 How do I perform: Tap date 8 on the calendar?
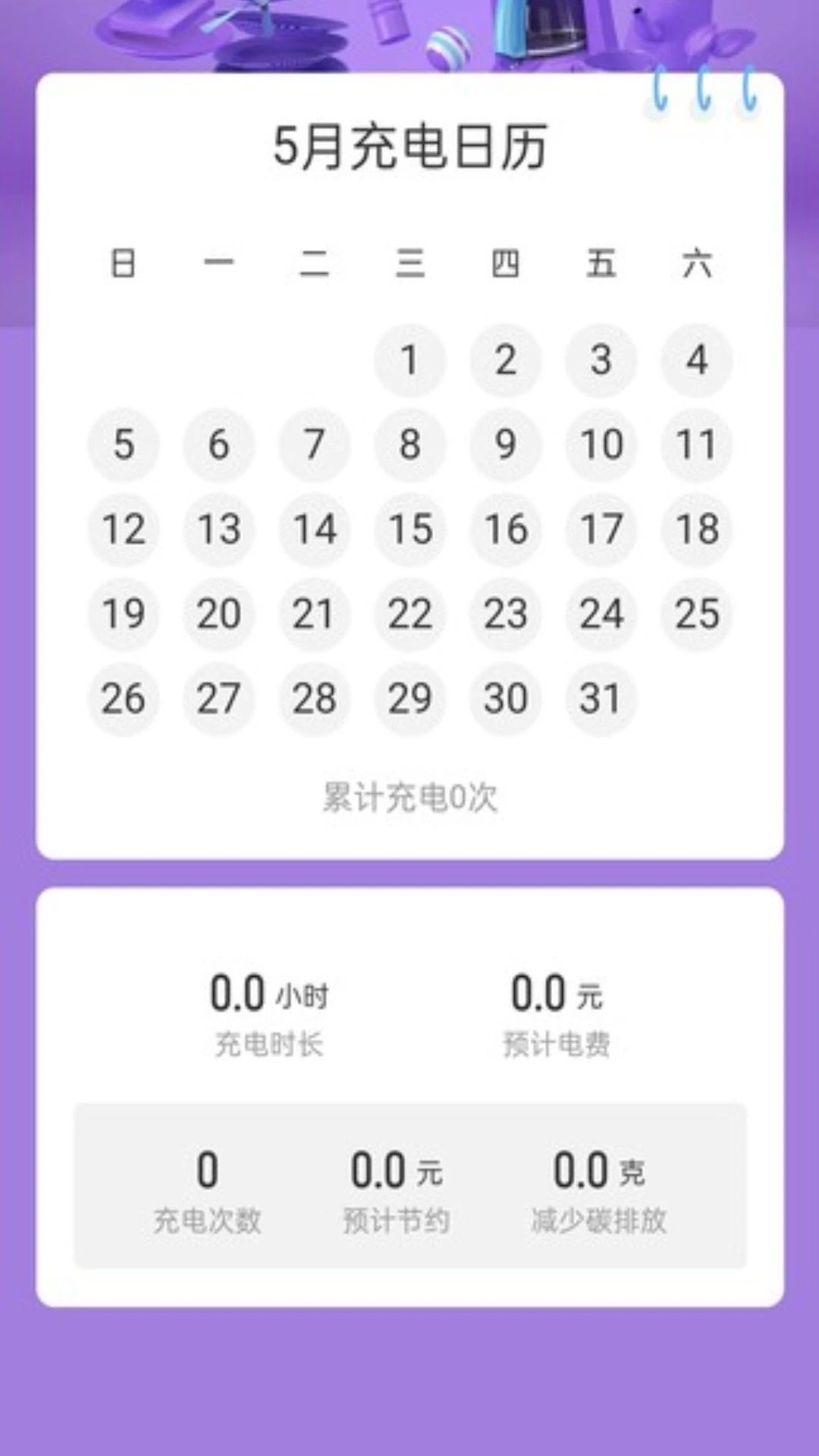coord(409,444)
